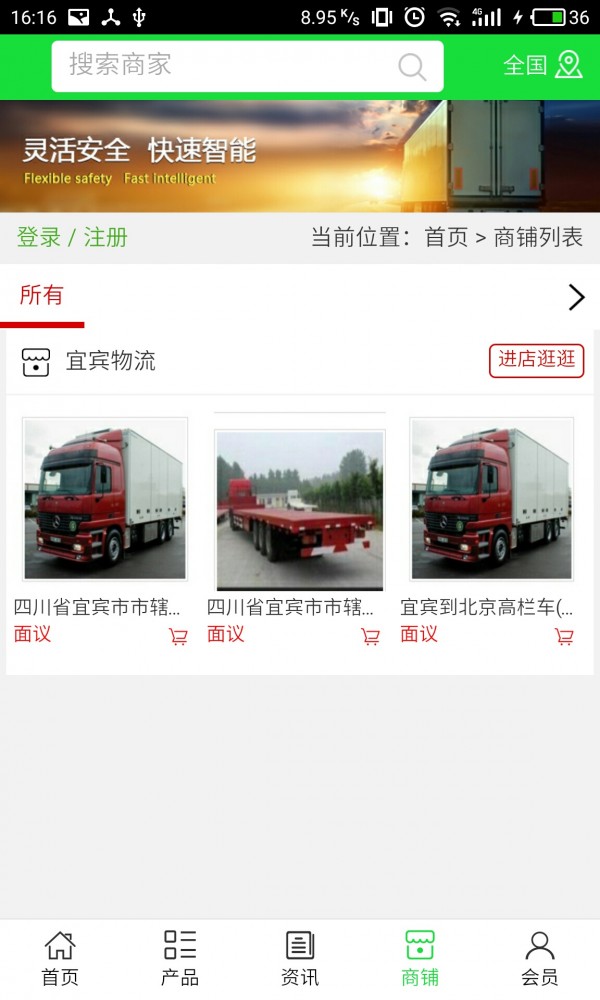The height and width of the screenshot is (1000, 600).
Task: Switch to the 商铺 bottom tab
Action: click(420, 957)
